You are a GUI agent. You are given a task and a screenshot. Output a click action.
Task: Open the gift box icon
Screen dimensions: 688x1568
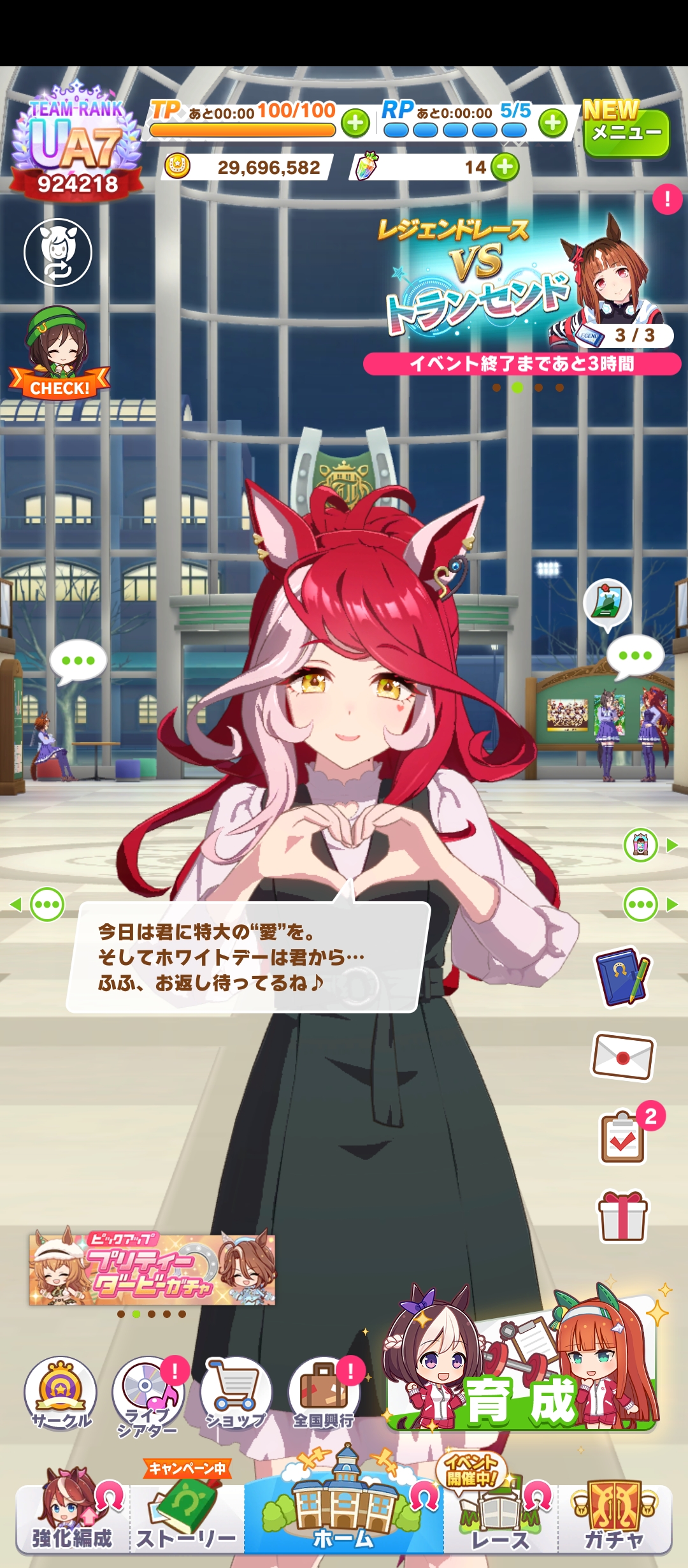(x=622, y=1217)
